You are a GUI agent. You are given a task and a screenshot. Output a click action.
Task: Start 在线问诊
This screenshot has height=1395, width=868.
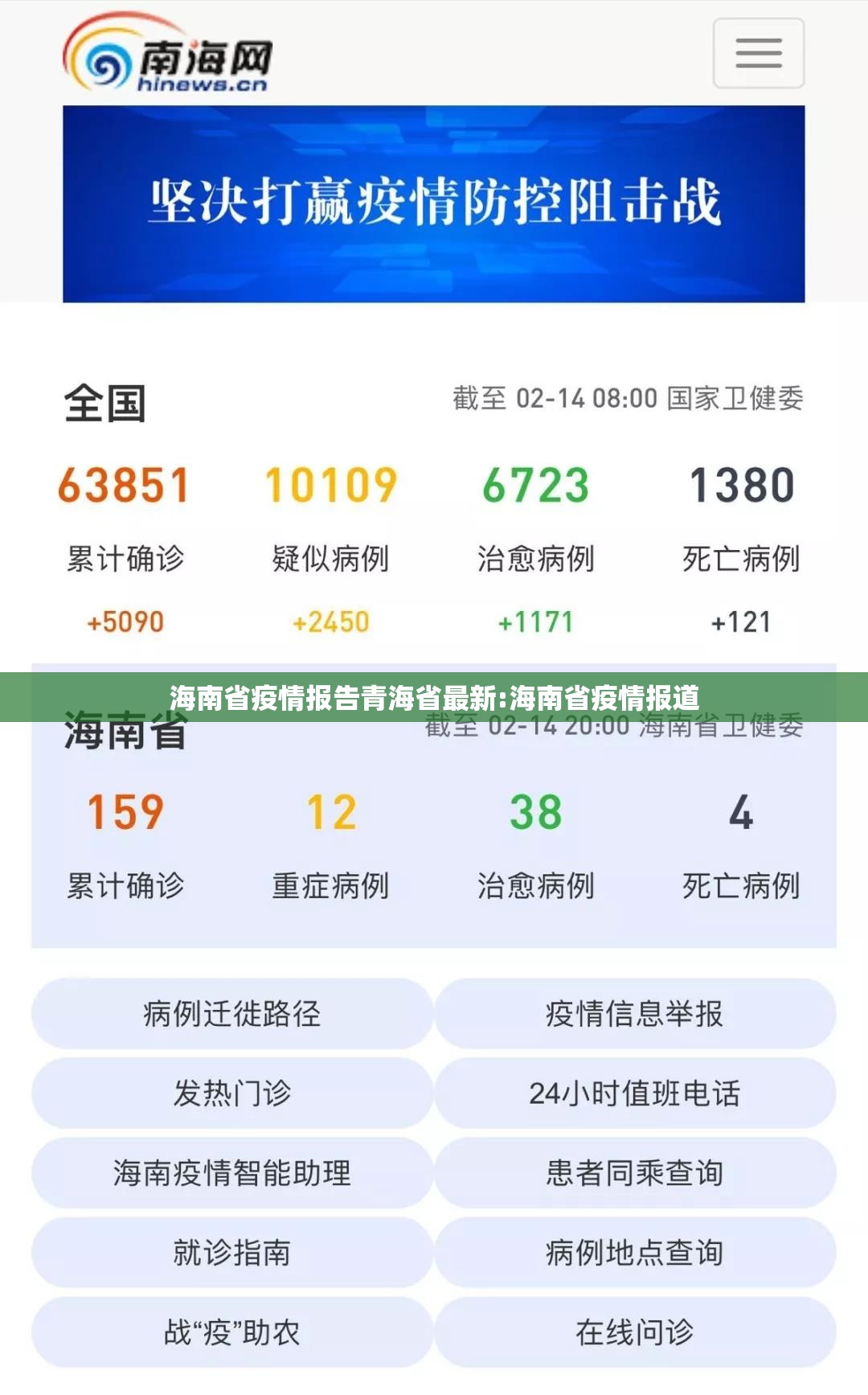tap(635, 1331)
